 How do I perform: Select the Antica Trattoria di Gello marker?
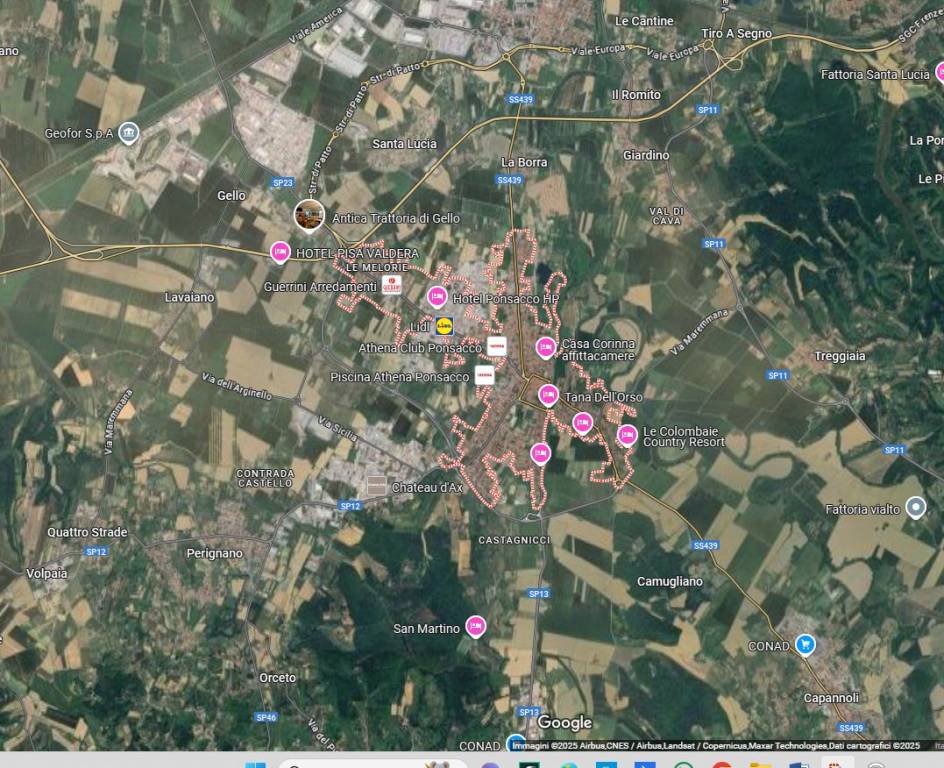(x=309, y=214)
